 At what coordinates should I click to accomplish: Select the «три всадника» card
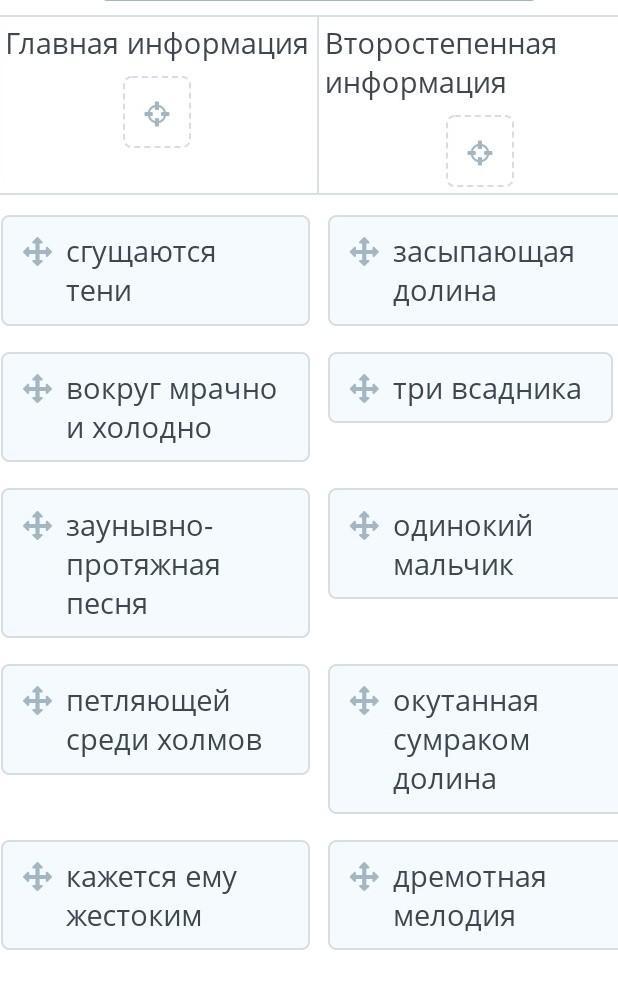(x=470, y=388)
